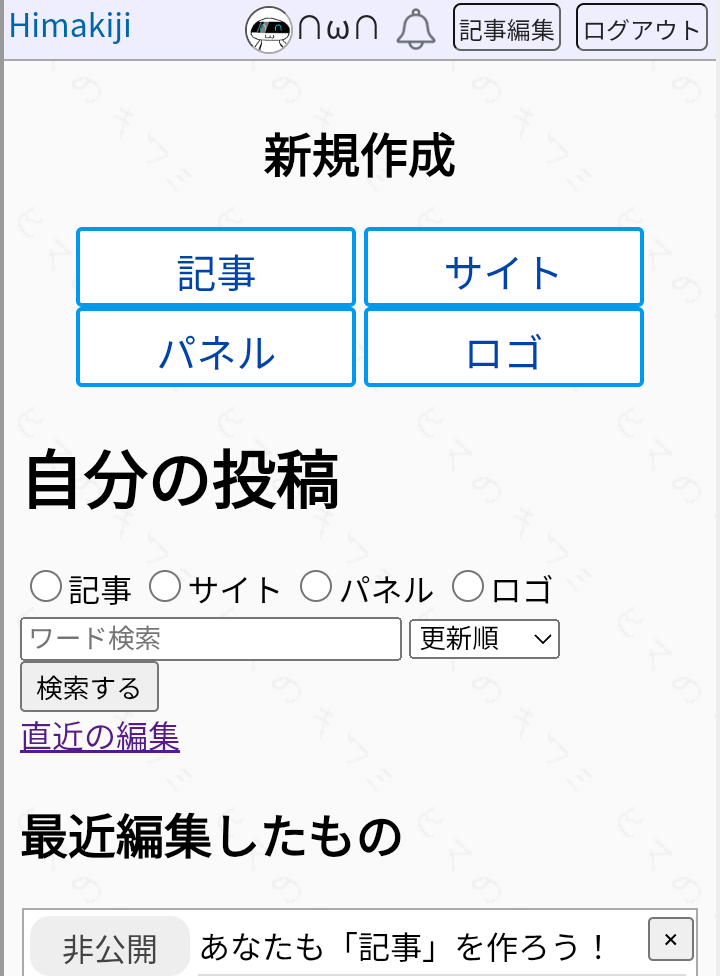
Task: Expand the 更新順 sort dropdown
Action: point(484,639)
